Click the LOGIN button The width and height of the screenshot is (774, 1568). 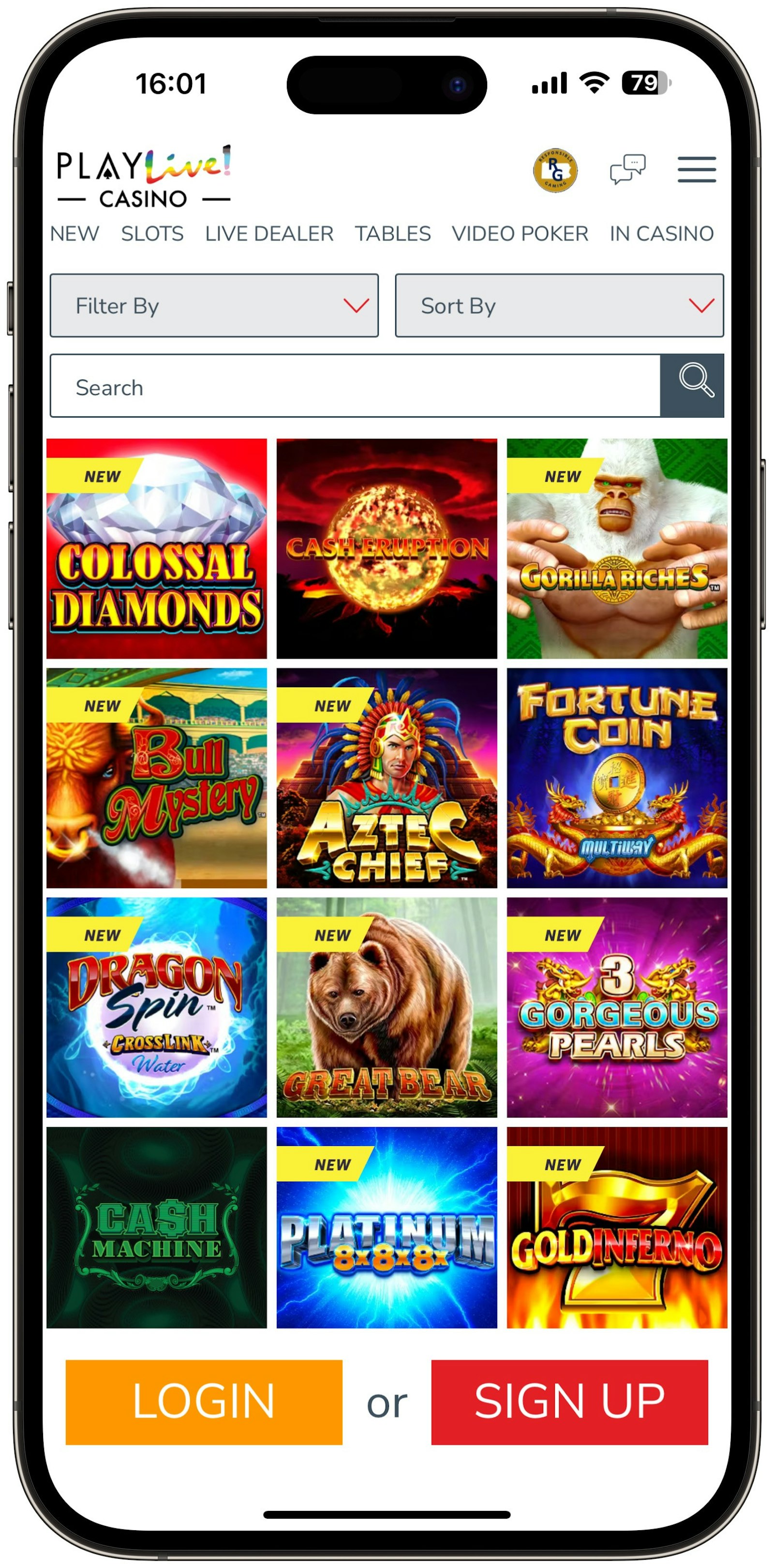point(203,1403)
